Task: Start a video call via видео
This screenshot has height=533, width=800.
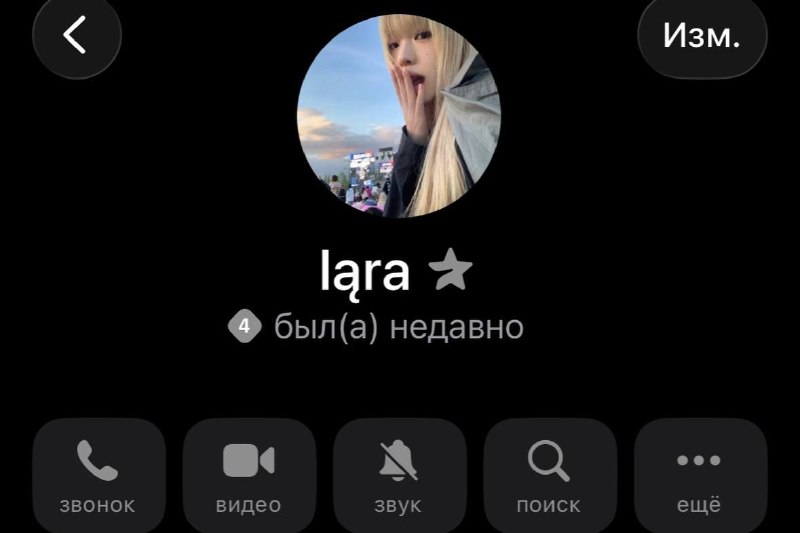Action: coord(249,475)
